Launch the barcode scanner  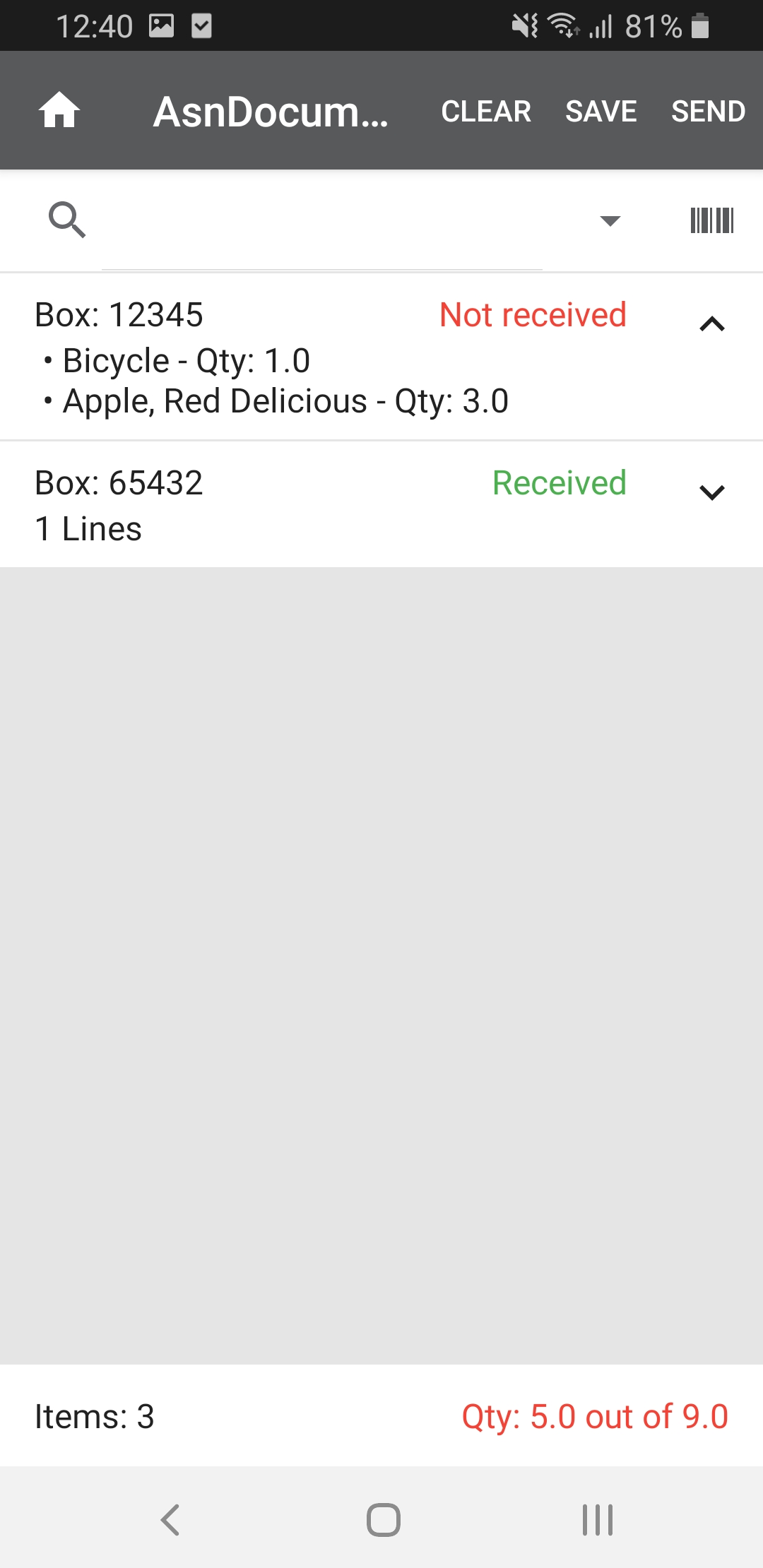(x=712, y=220)
